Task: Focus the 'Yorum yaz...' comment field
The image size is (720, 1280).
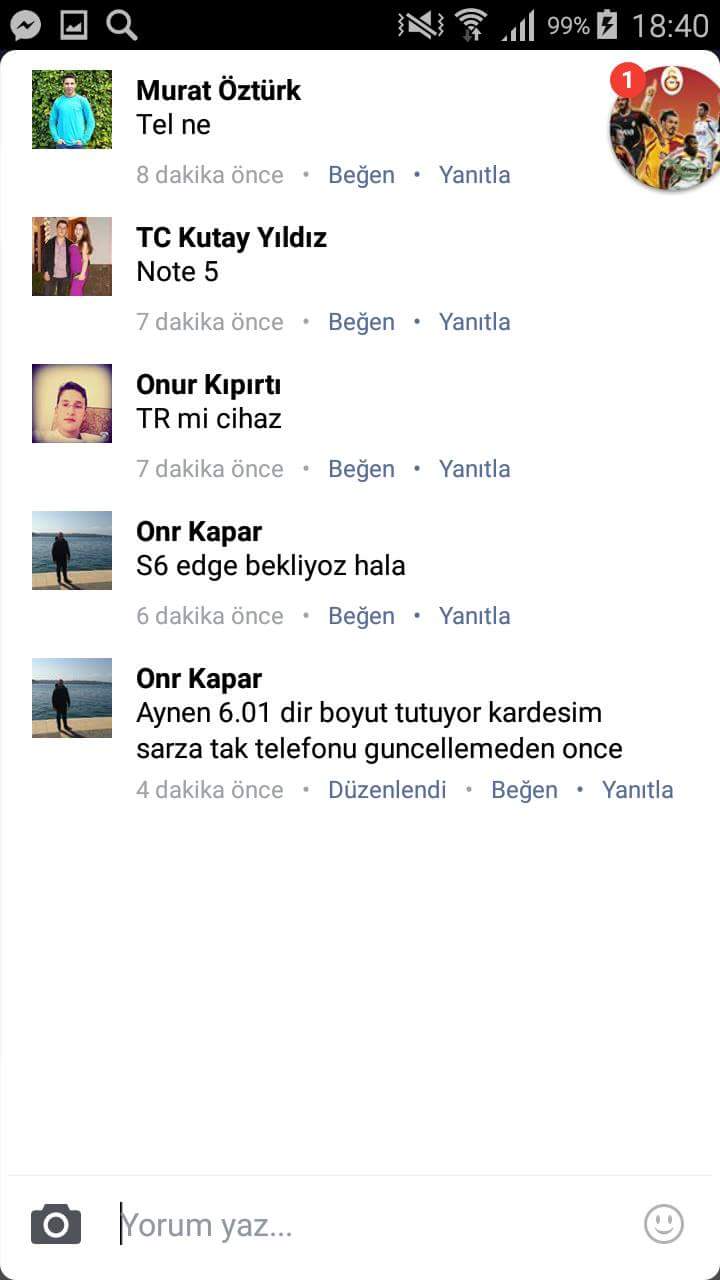Action: (x=370, y=1225)
